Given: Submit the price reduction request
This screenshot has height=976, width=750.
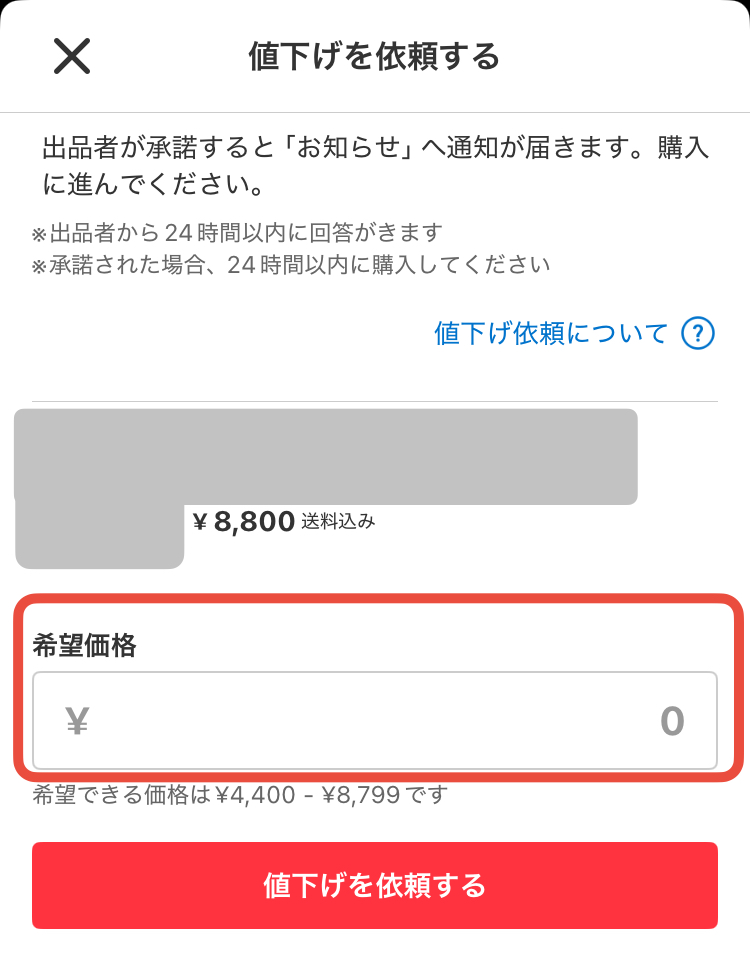Looking at the screenshot, I should click(x=375, y=885).
